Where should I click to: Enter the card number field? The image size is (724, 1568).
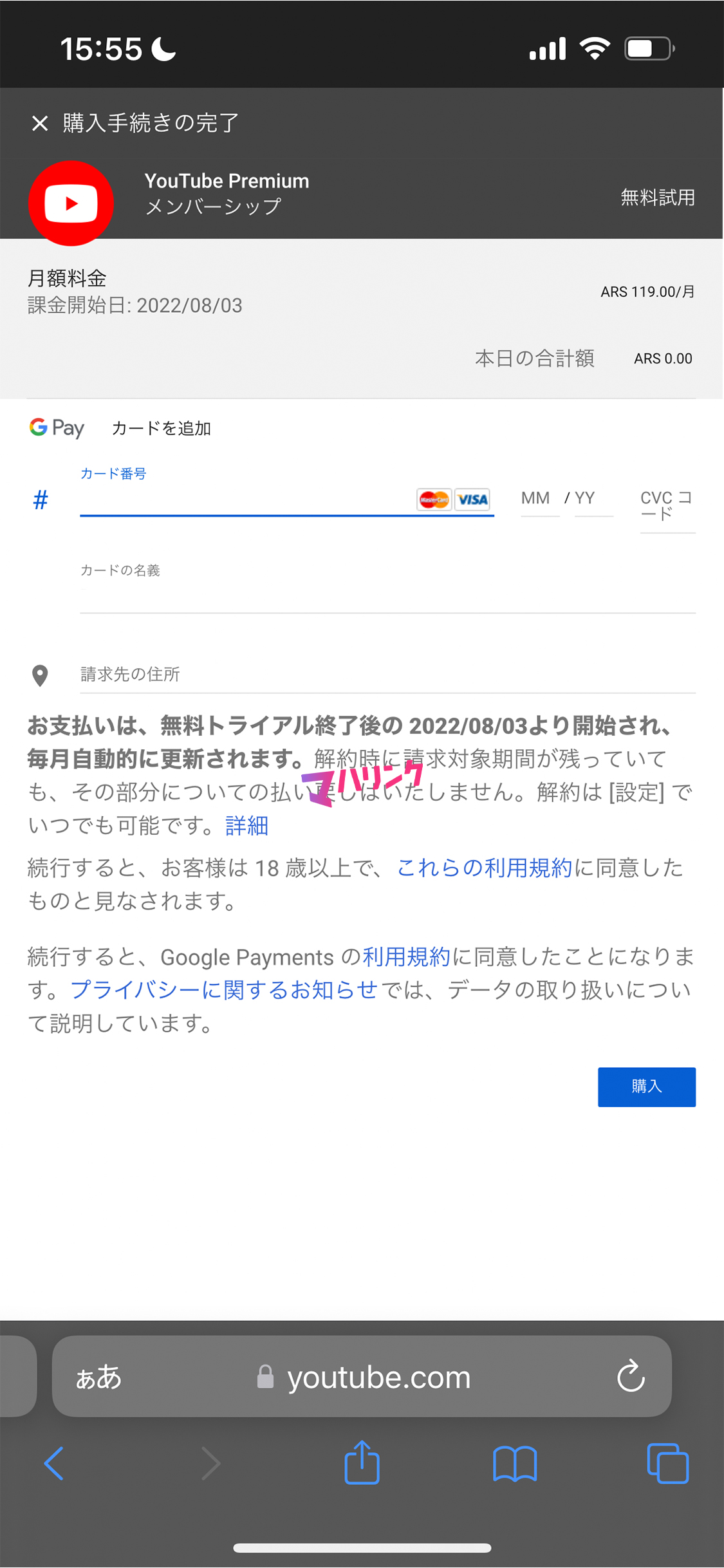(x=248, y=499)
